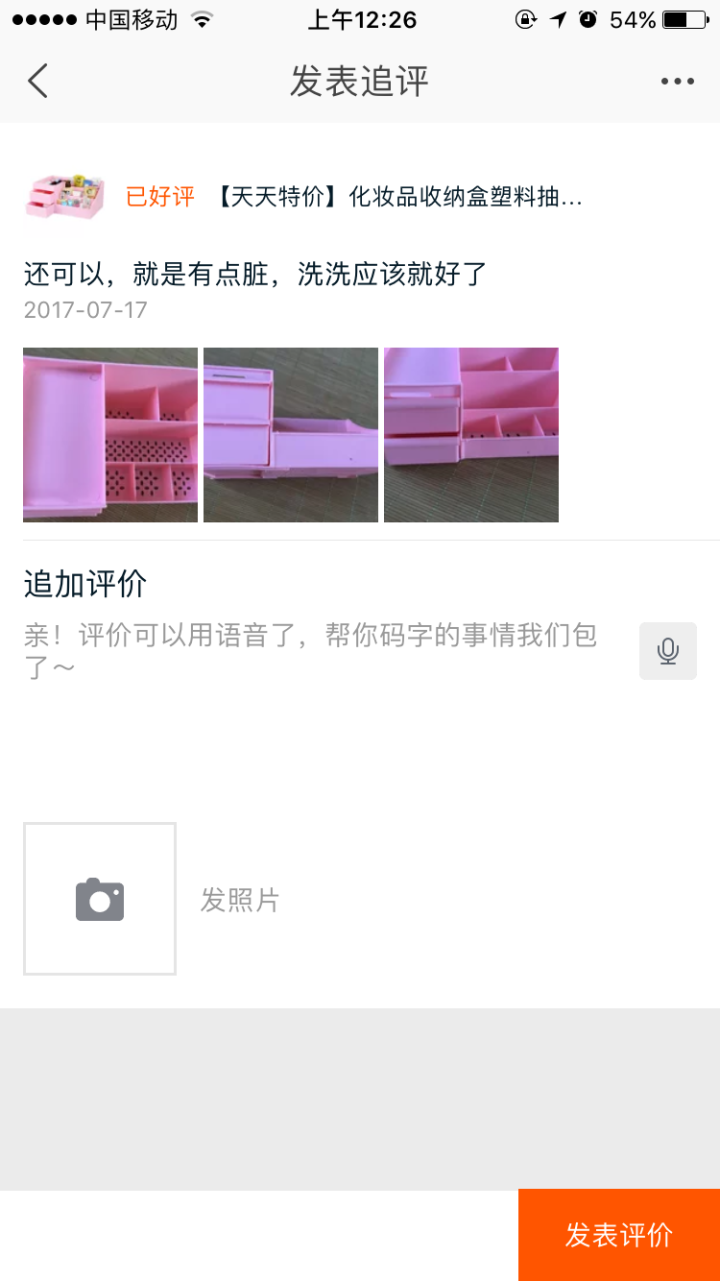This screenshot has height=1281, width=720.
Task: Open the three-dot overflow menu
Action: pos(677,81)
